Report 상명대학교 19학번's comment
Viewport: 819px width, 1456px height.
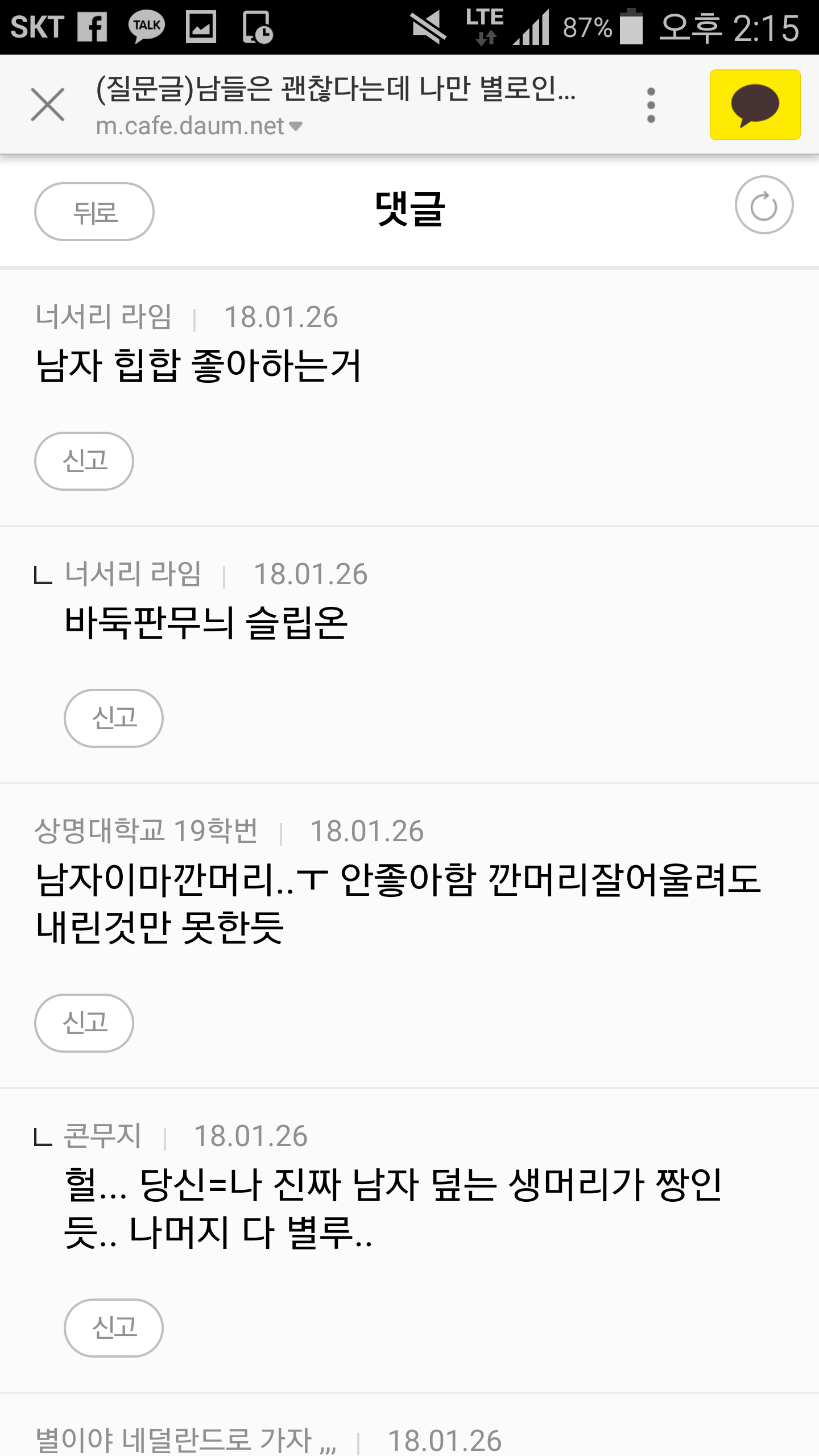(x=84, y=1023)
